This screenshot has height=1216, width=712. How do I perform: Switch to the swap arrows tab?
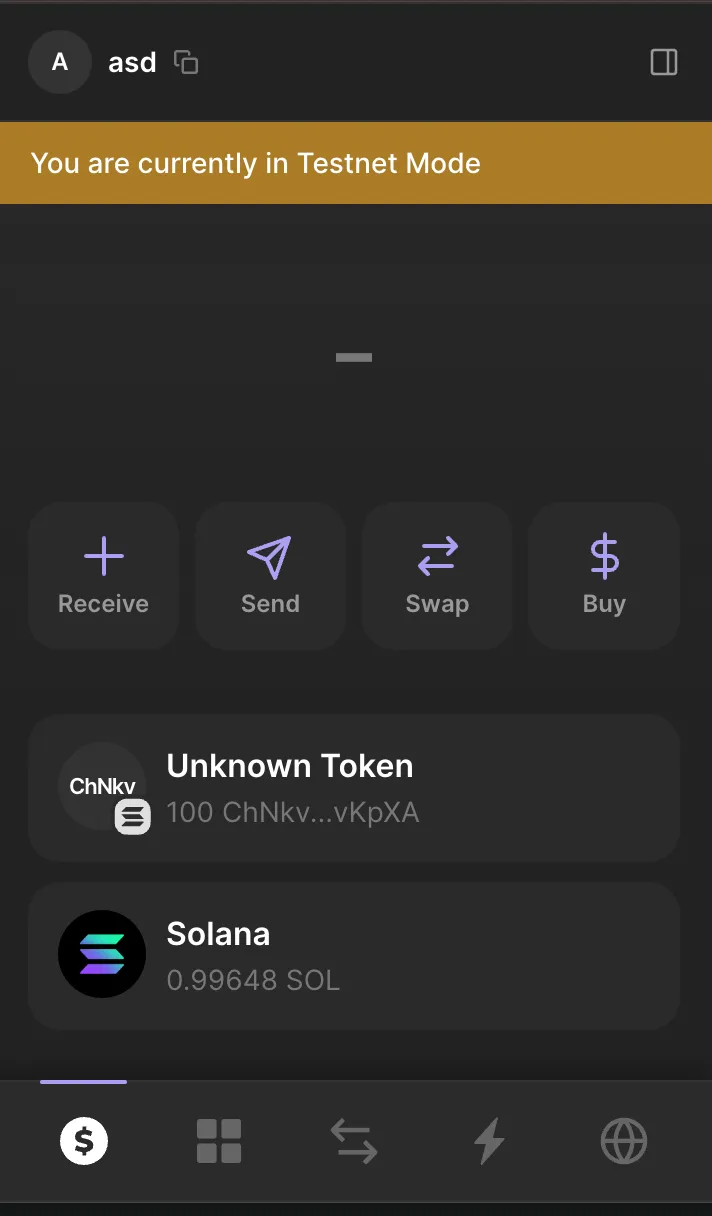coord(354,1141)
